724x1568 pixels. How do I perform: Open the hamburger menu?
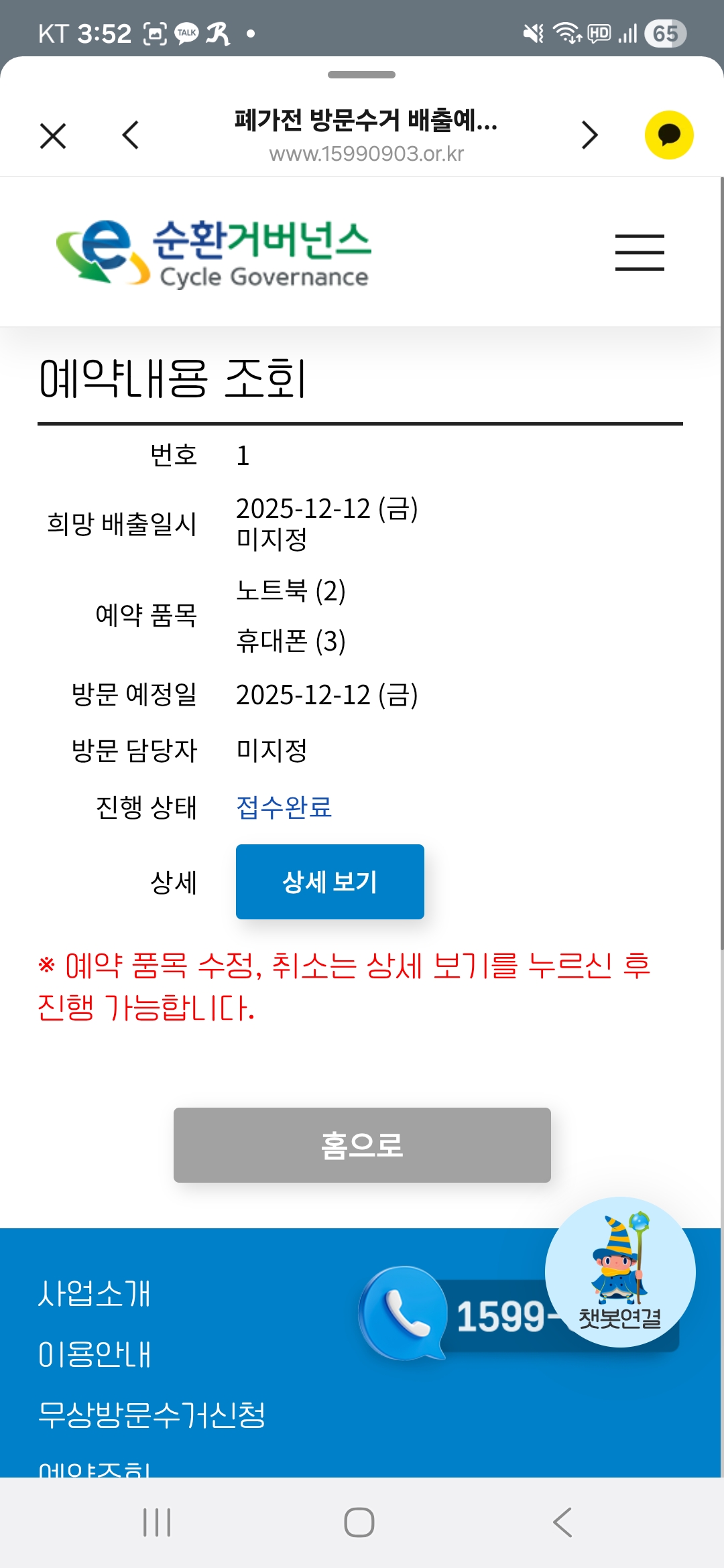pyautogui.click(x=640, y=253)
